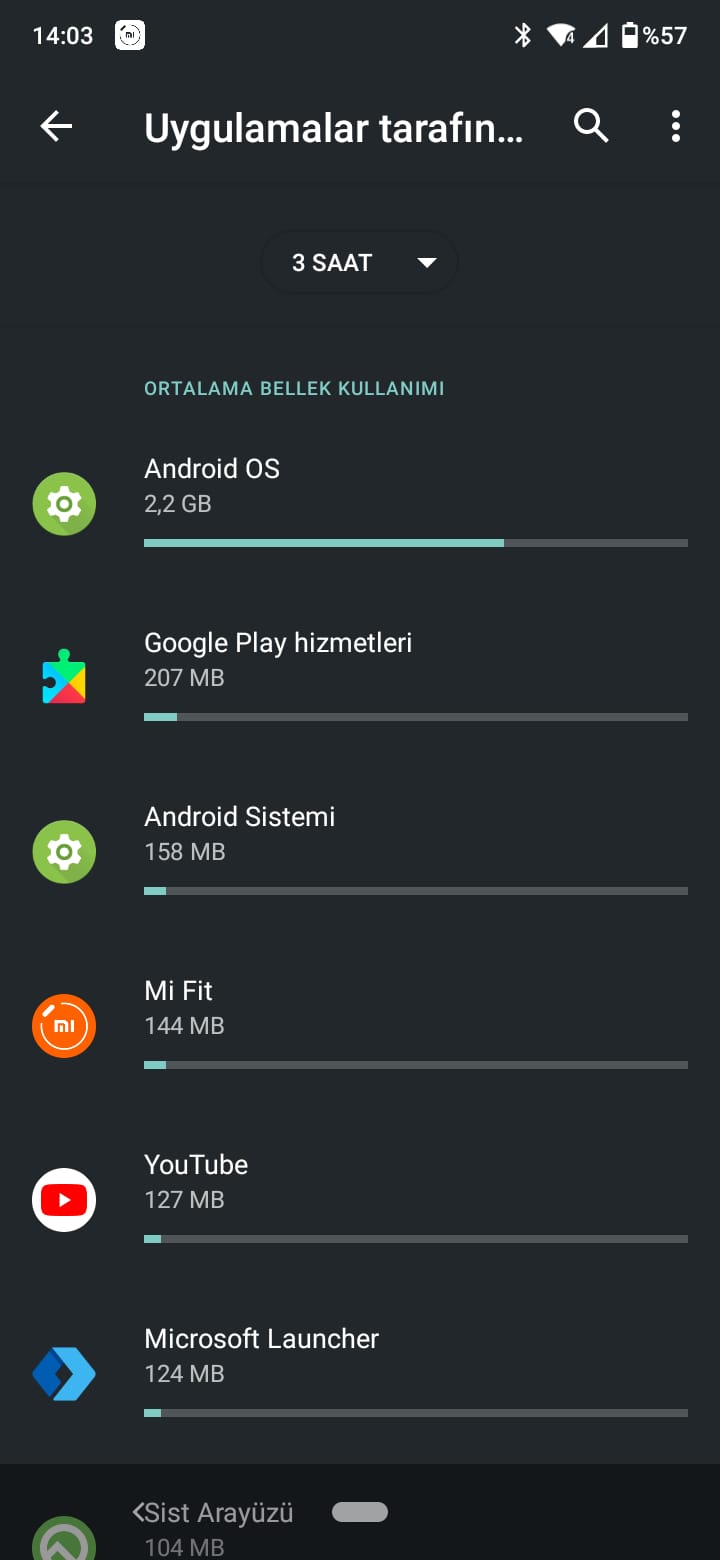Open search with the magnifier icon
The image size is (720, 1560).
pos(591,126)
